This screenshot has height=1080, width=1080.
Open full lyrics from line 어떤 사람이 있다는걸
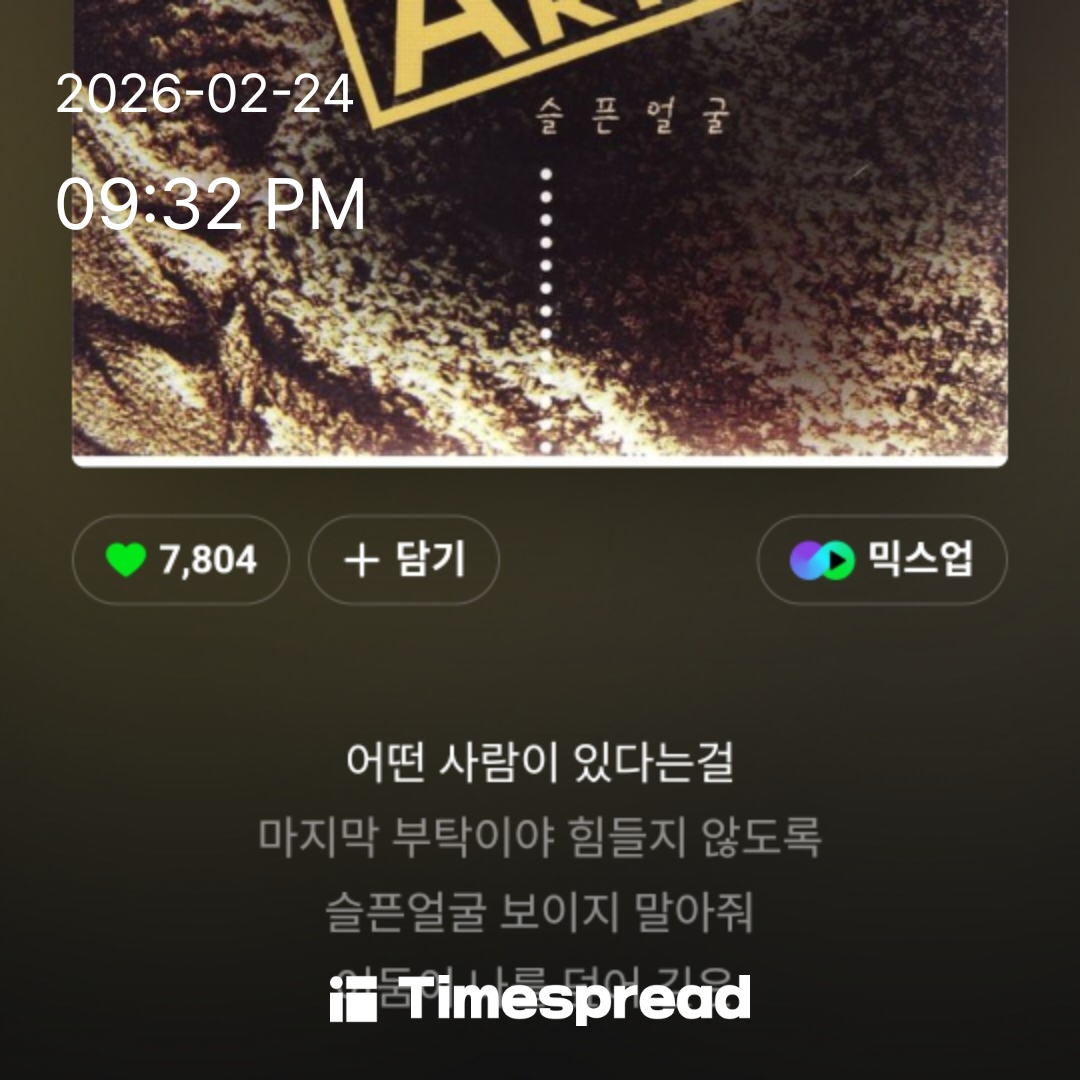540,763
